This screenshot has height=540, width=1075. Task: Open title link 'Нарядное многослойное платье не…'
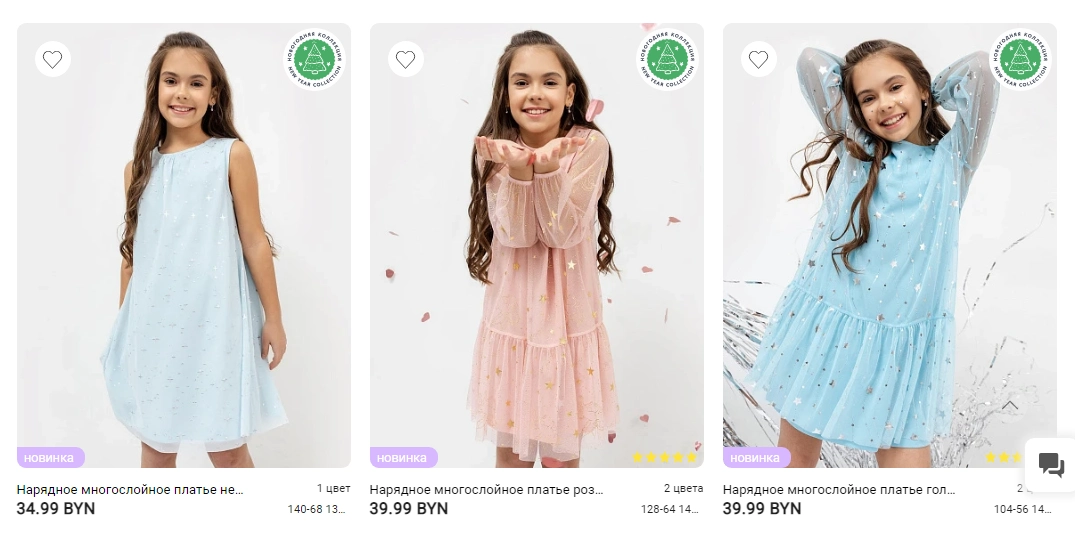[130, 490]
